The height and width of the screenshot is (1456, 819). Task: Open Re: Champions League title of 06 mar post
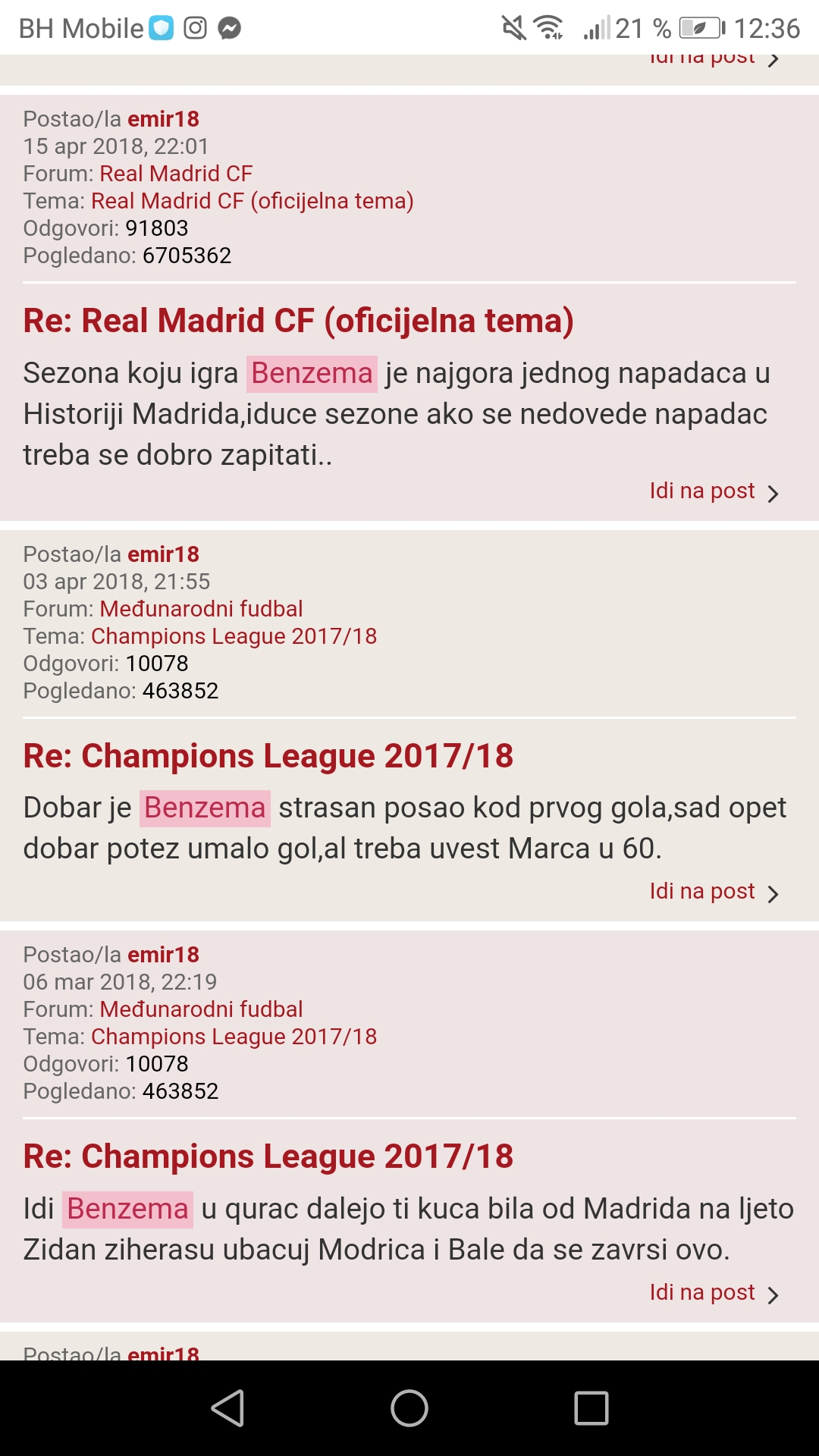coord(268,1156)
